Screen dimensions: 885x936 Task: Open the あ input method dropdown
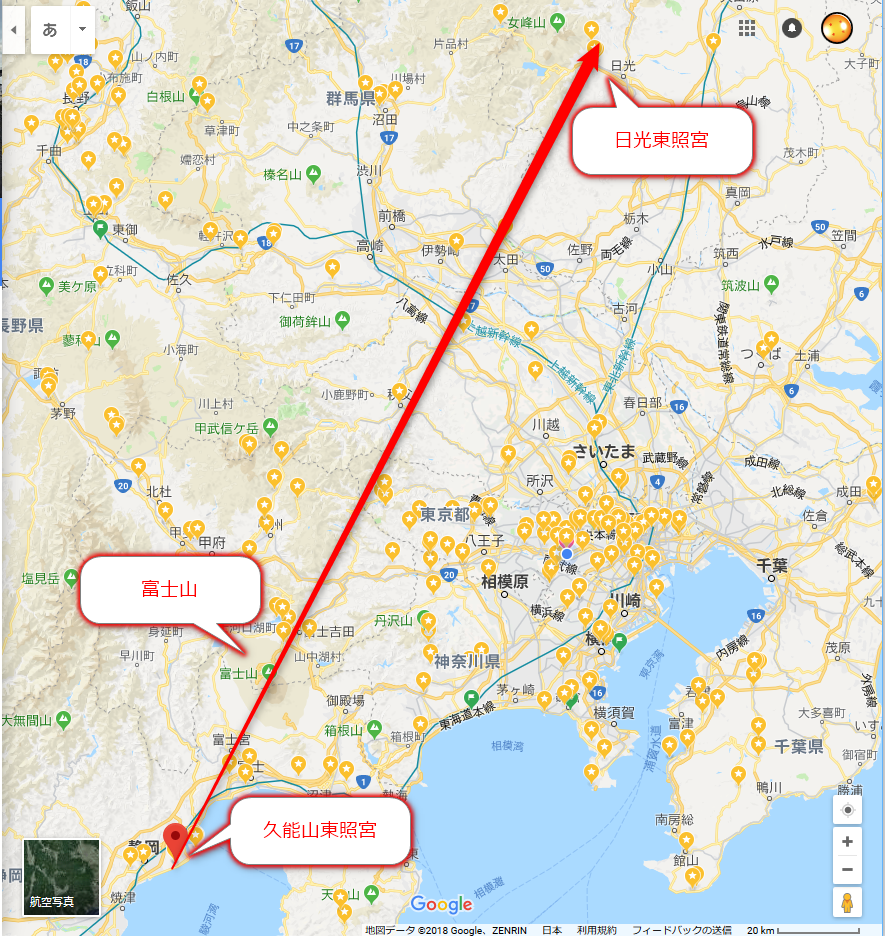82,30
